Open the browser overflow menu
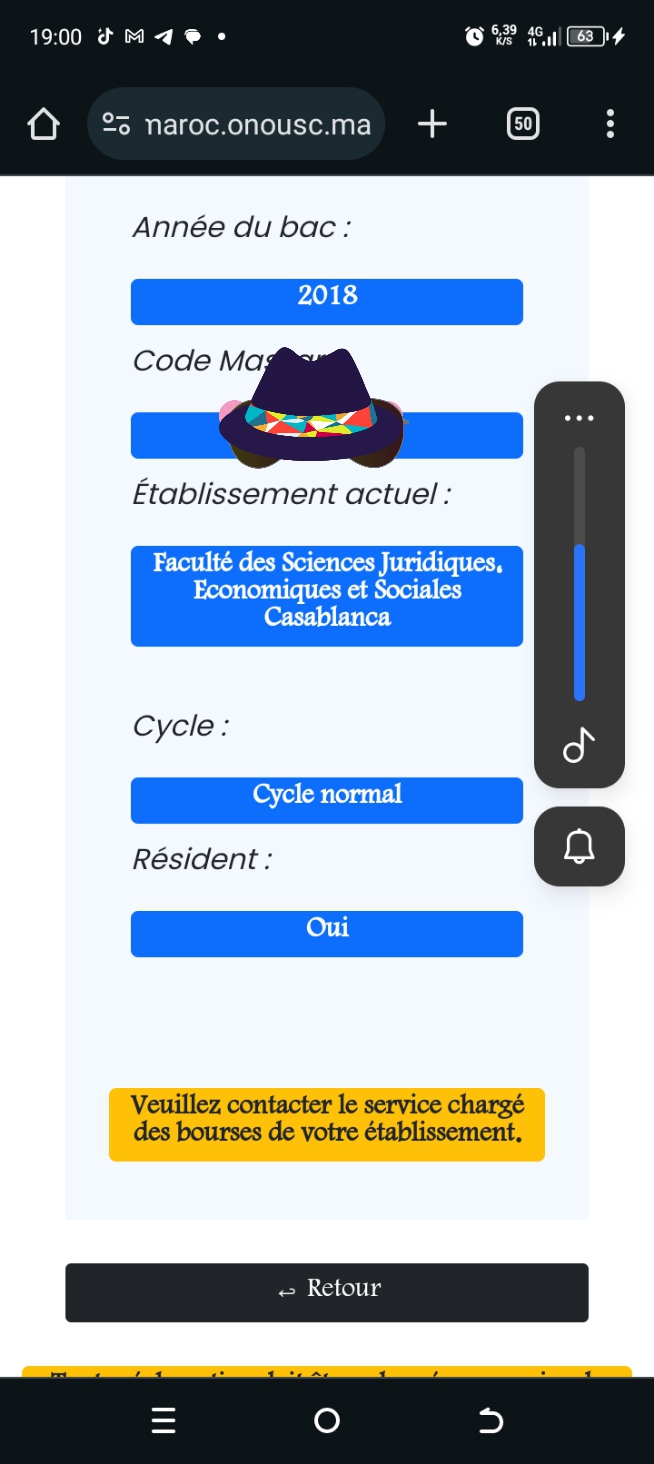Viewport: 654px width, 1464px height. 610,125
